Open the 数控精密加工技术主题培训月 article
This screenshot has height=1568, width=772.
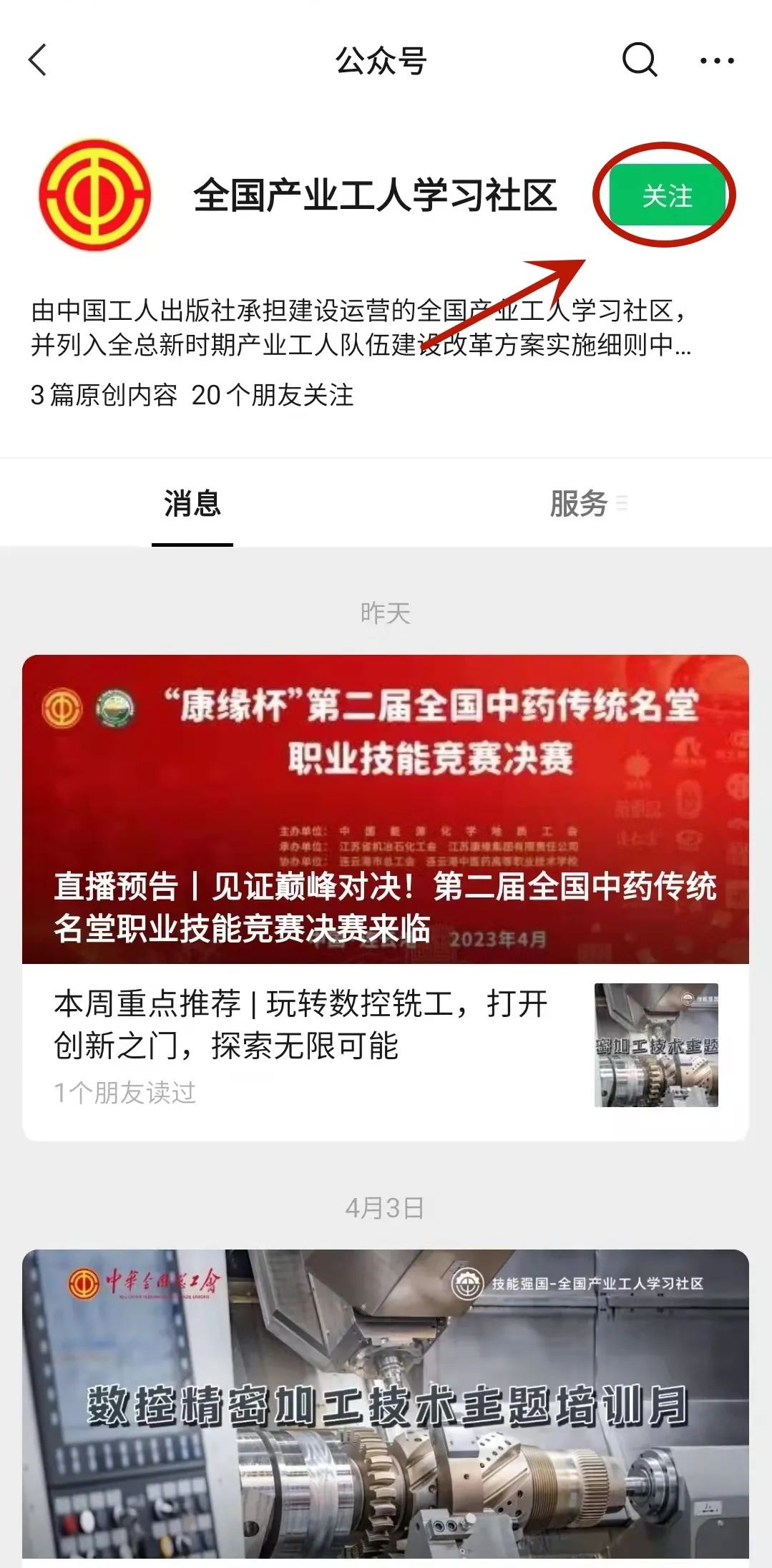pos(386,1403)
